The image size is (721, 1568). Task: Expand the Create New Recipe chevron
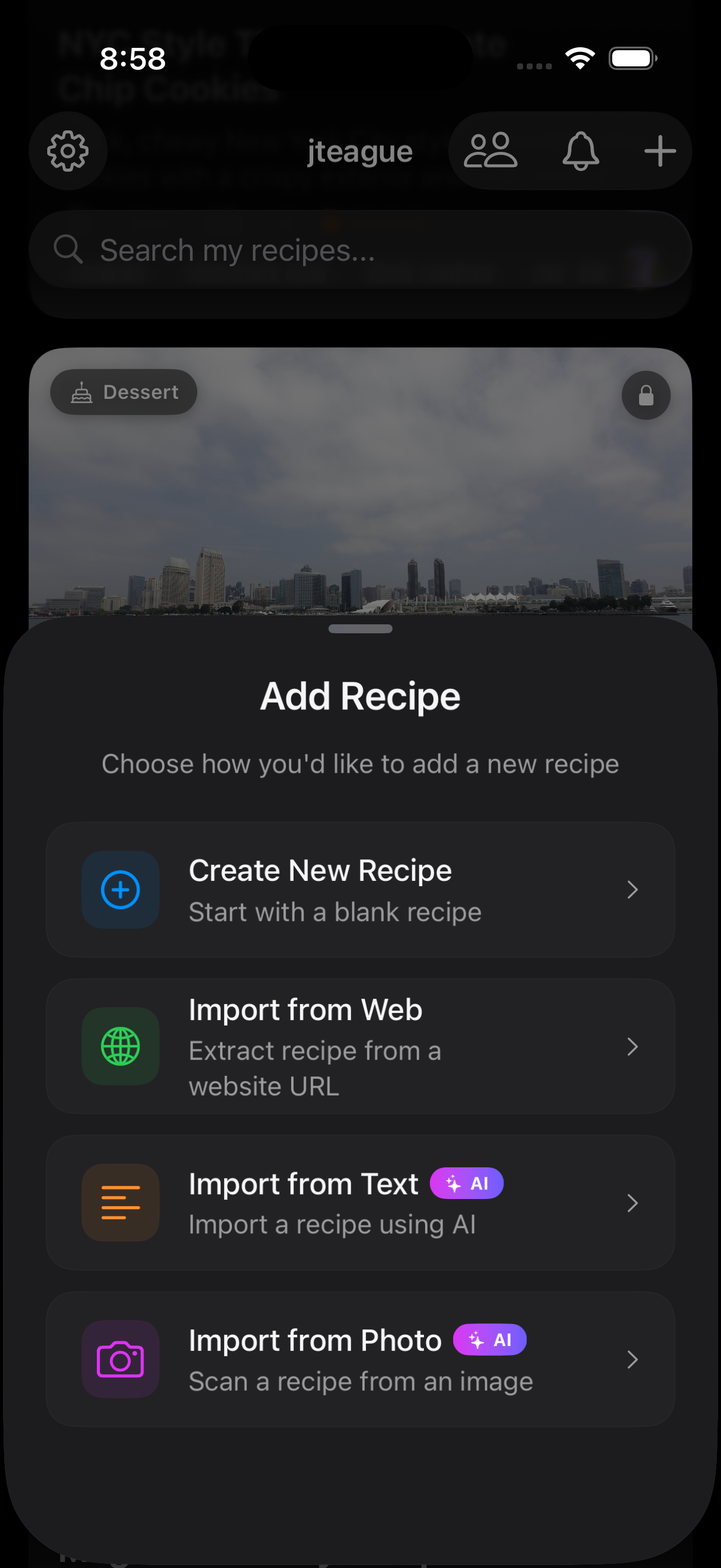tap(633, 889)
